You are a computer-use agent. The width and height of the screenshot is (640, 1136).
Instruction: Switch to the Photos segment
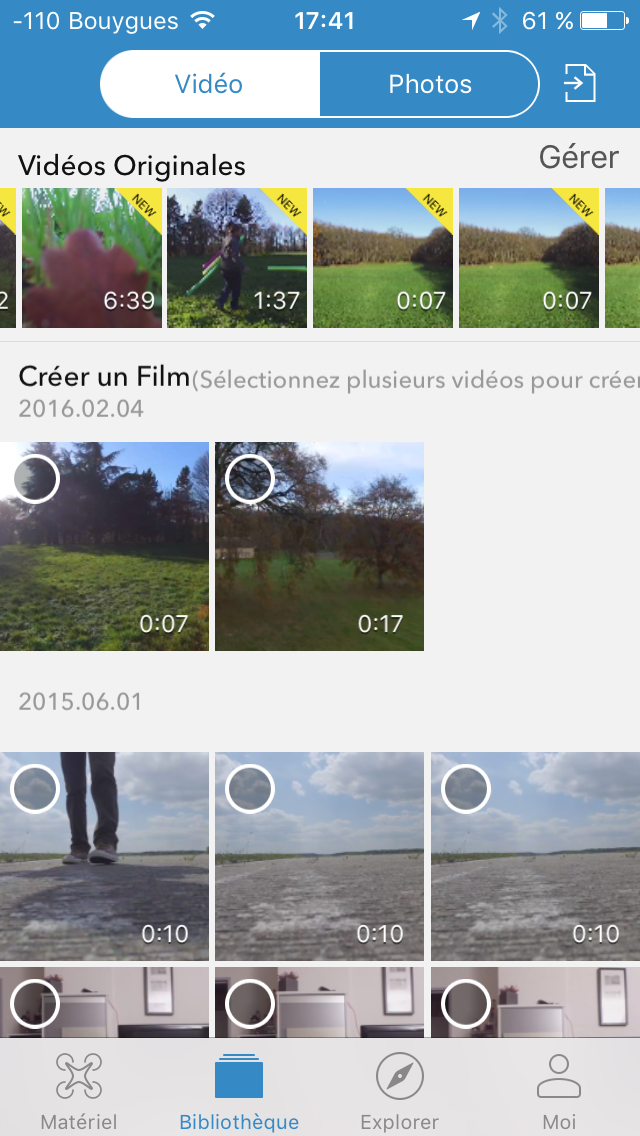click(x=430, y=84)
